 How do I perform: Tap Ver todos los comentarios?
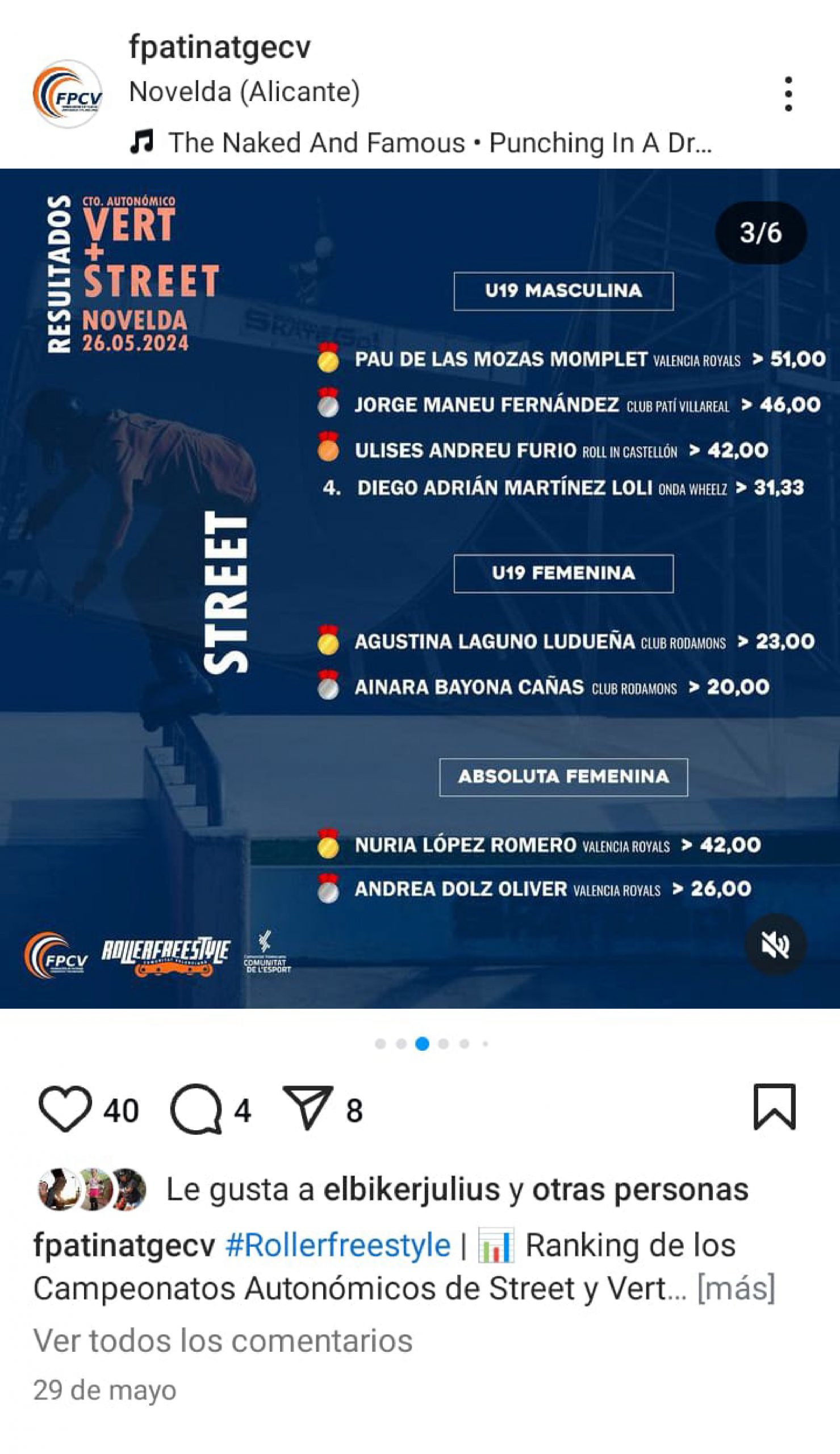pos(223,1340)
